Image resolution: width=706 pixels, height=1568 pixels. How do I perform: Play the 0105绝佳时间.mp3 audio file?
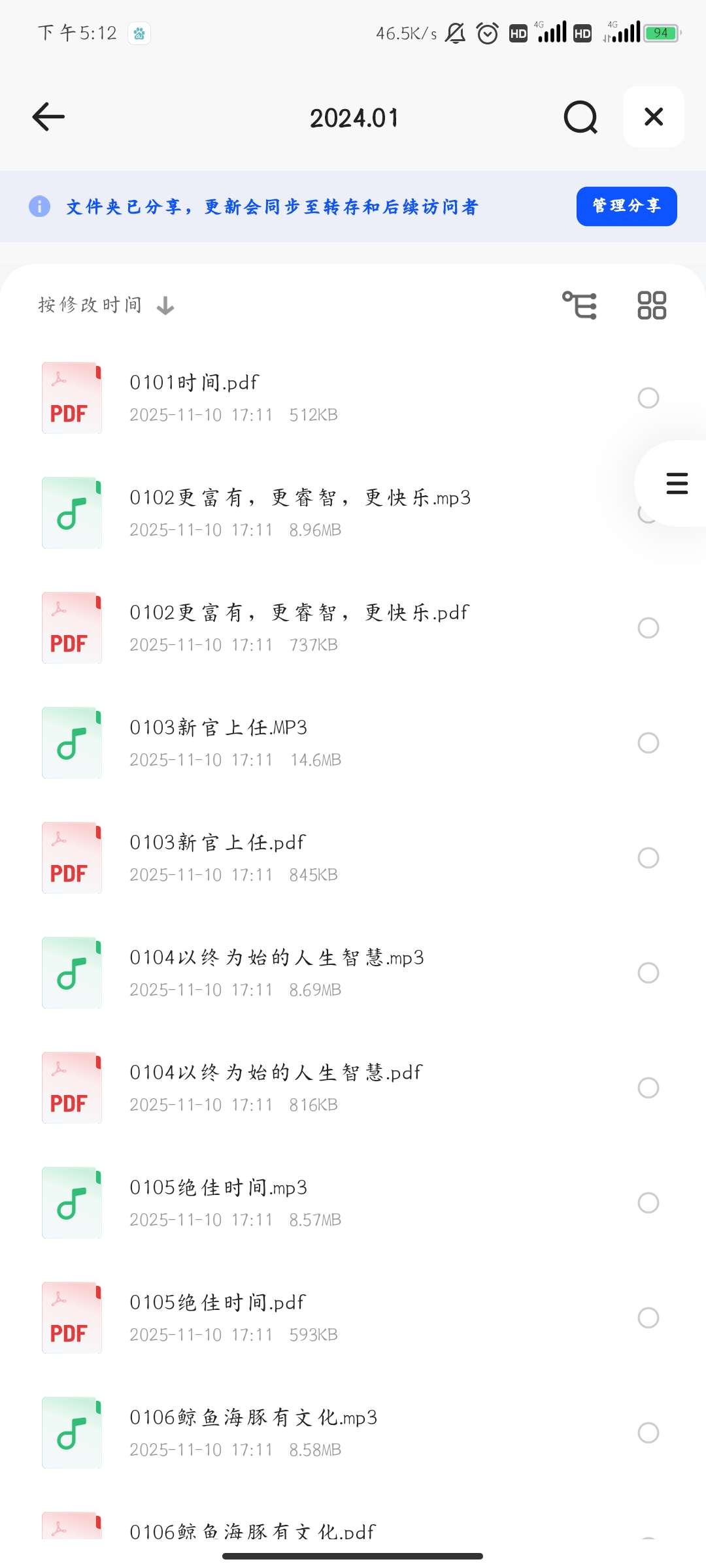(x=219, y=1187)
